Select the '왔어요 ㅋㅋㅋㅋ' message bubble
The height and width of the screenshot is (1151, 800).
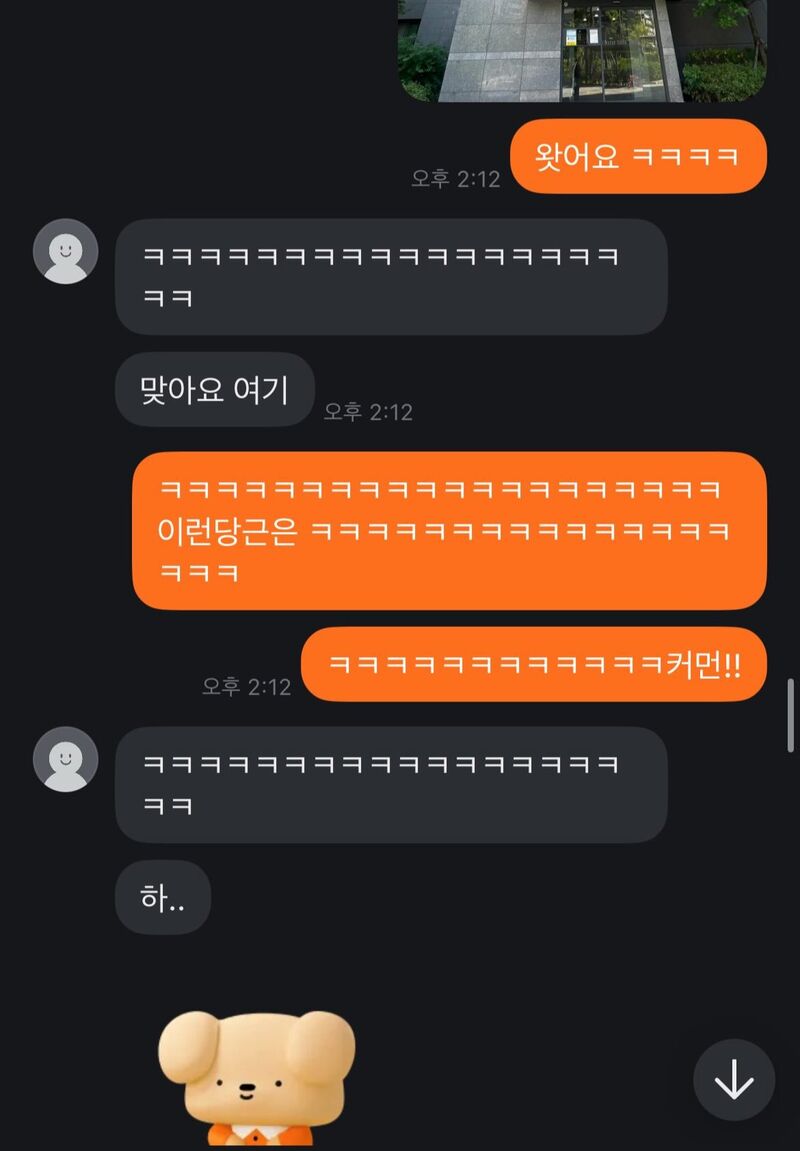click(637, 155)
